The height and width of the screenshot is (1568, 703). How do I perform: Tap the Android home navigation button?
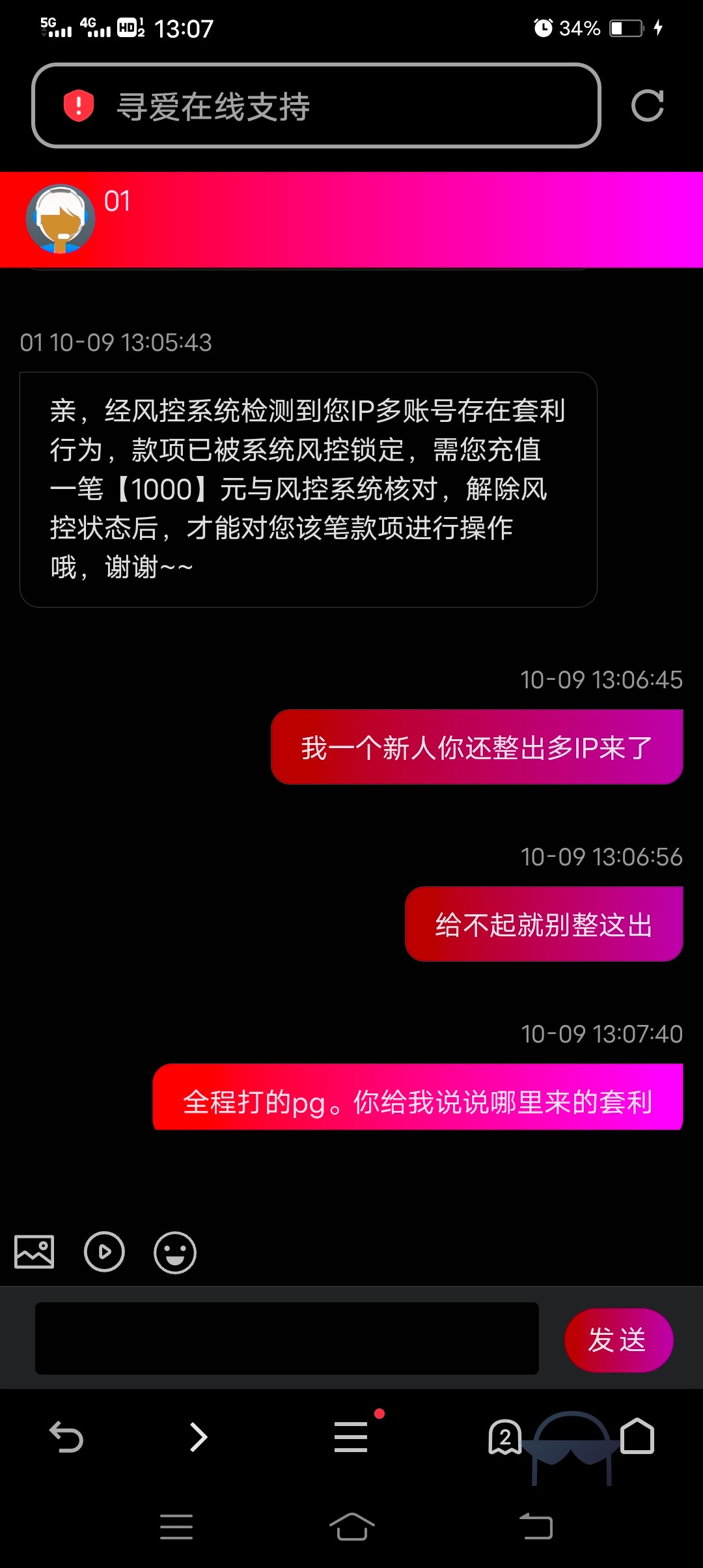(351, 1527)
